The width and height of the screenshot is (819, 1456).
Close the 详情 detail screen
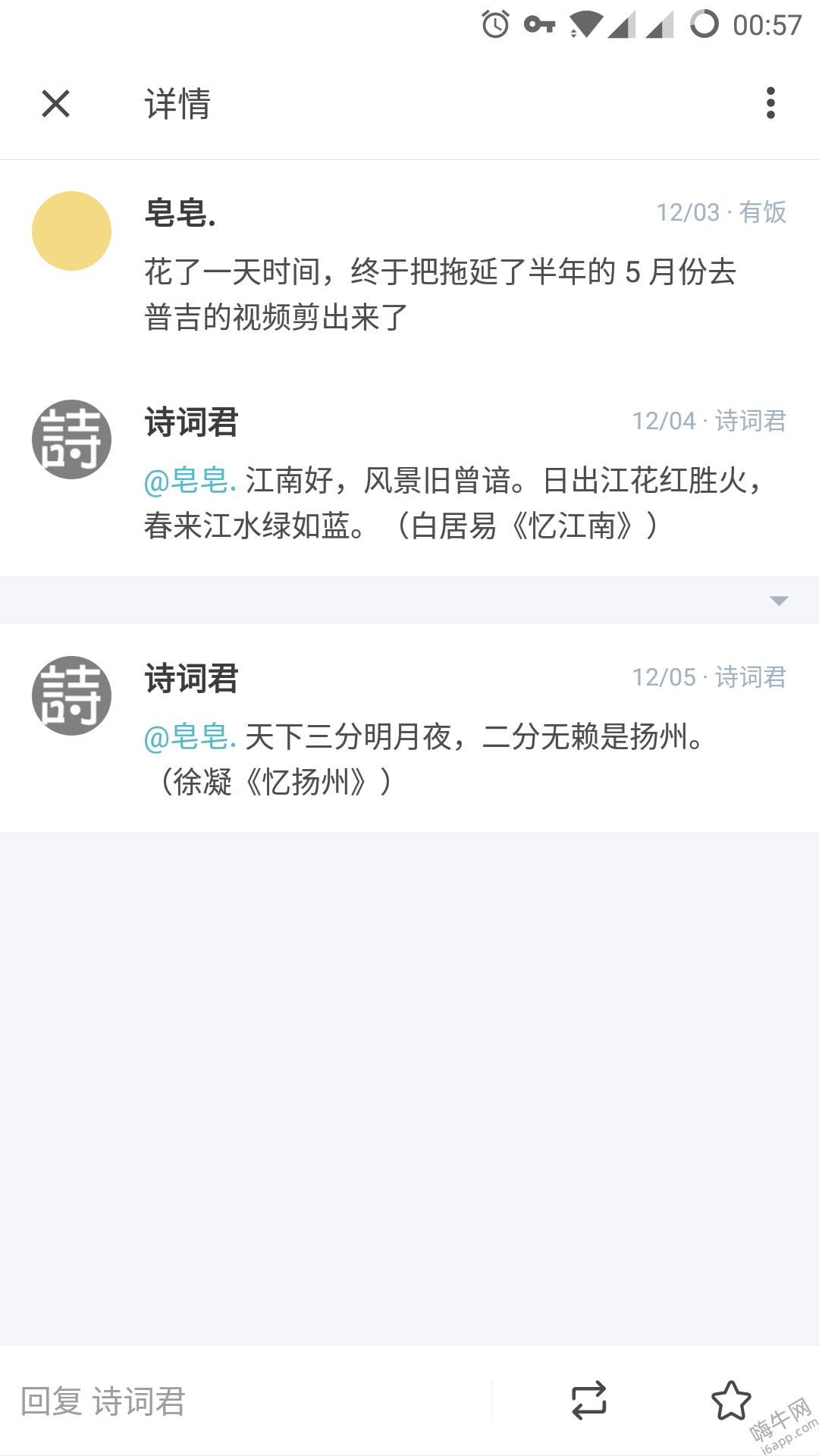tap(55, 103)
